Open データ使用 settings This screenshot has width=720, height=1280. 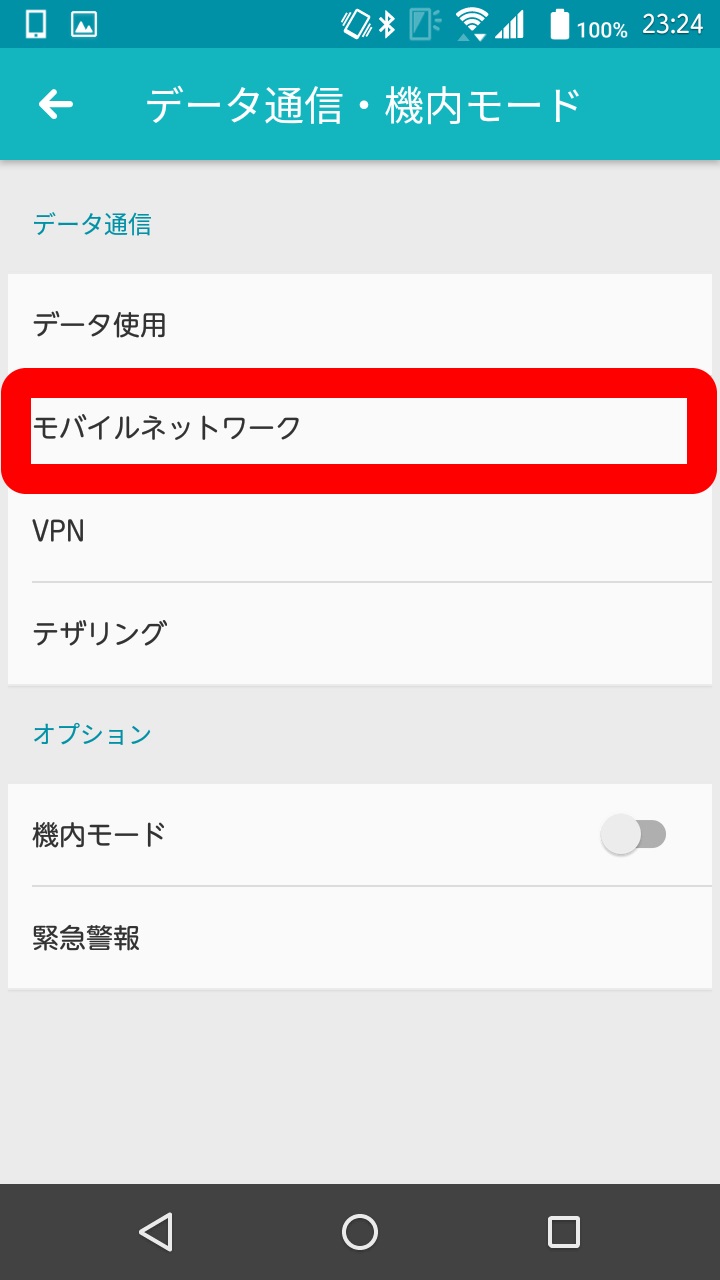(360, 325)
